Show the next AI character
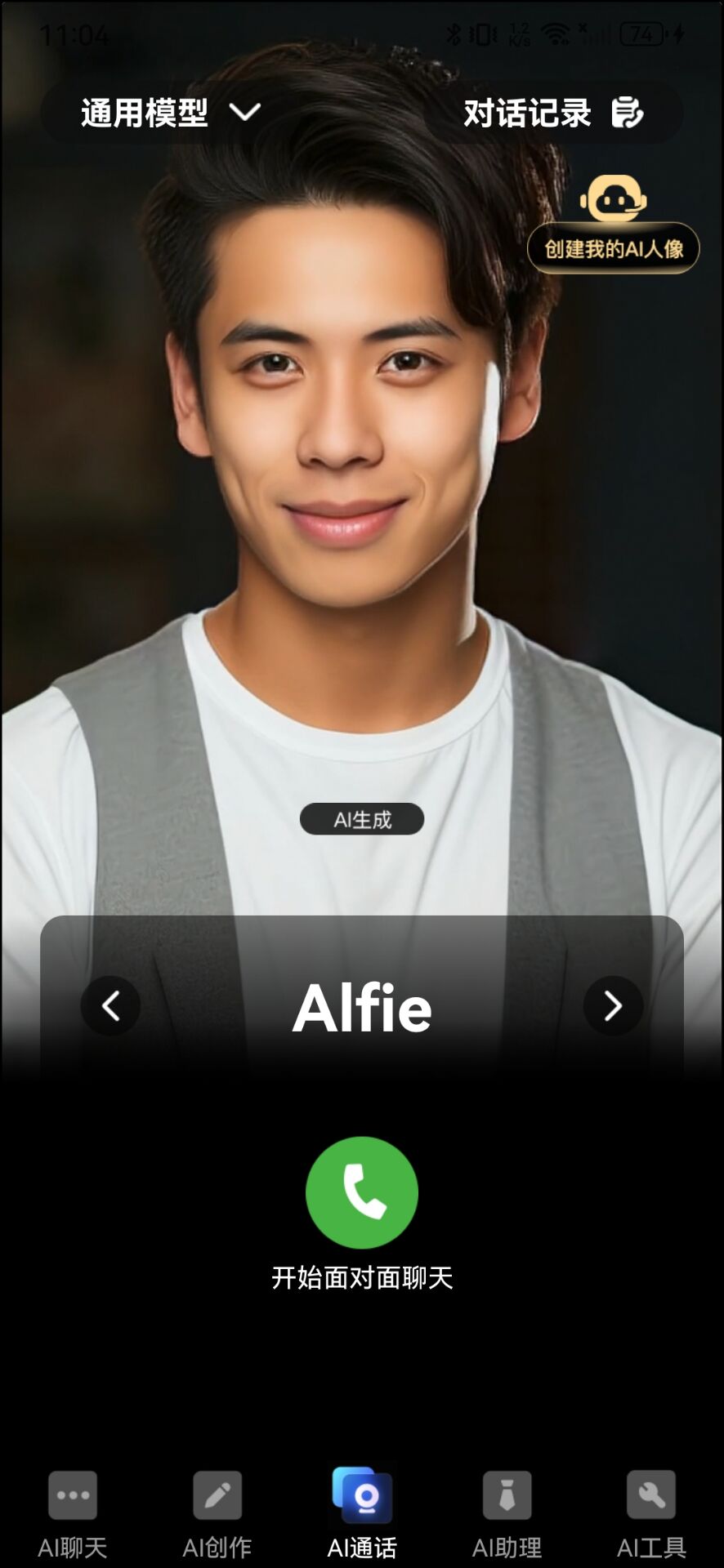Image resolution: width=724 pixels, height=1568 pixels. coord(613,1005)
